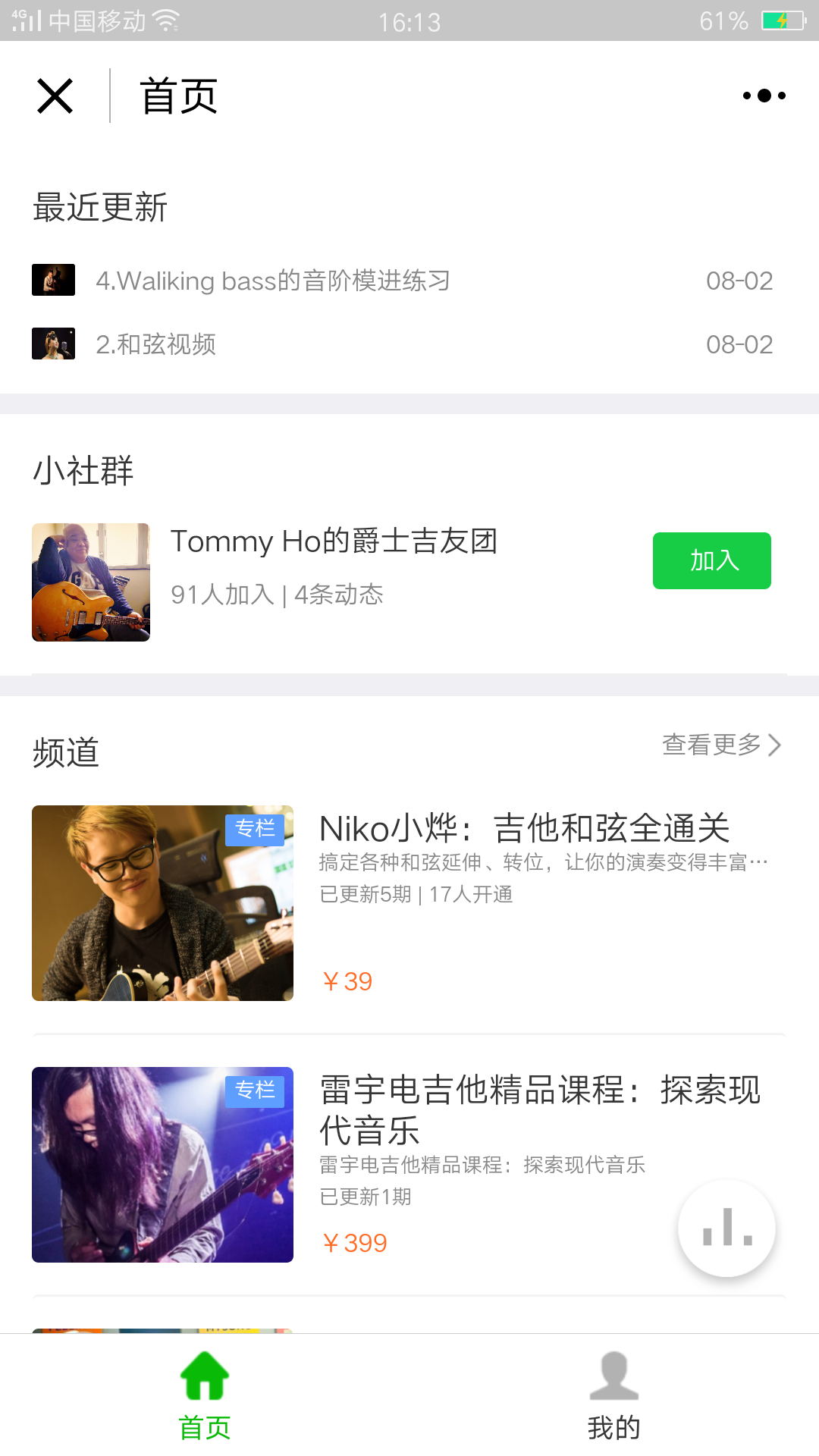Tap 加入 to join Tommy Ho's group
This screenshot has height=1456, width=819.
pyautogui.click(x=712, y=560)
